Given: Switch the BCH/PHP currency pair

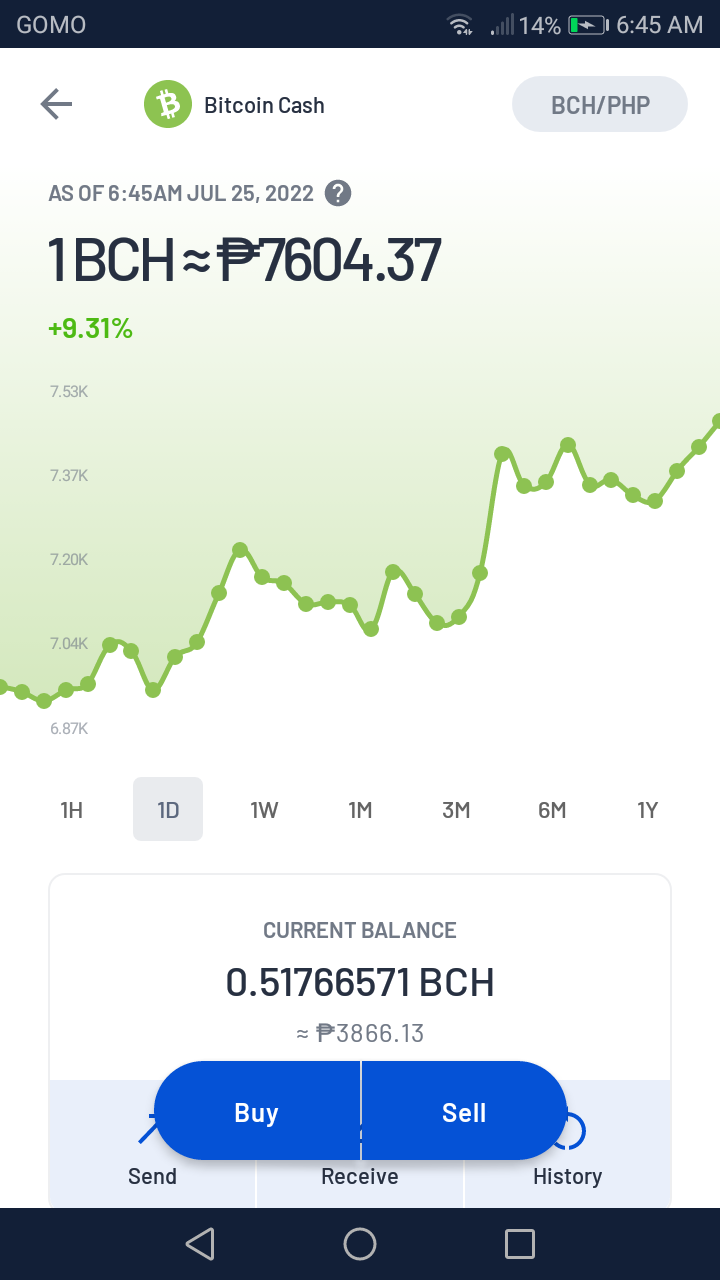Looking at the screenshot, I should coord(600,104).
